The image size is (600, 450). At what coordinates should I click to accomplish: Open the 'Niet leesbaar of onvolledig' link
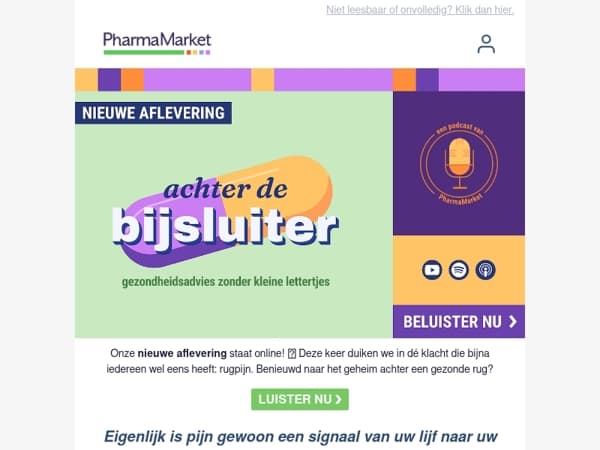tap(420, 10)
